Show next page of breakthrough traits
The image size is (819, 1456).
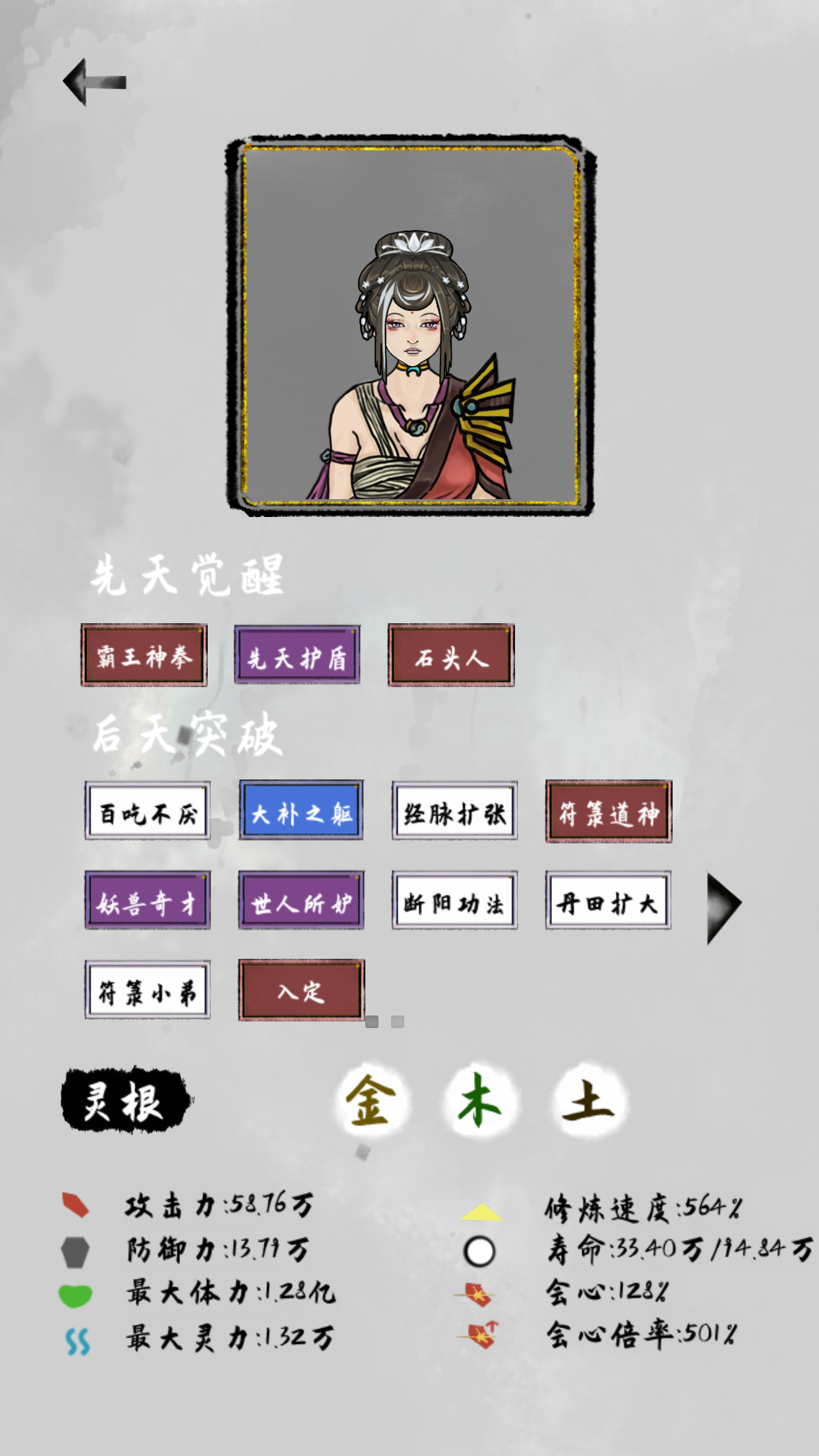click(x=723, y=908)
